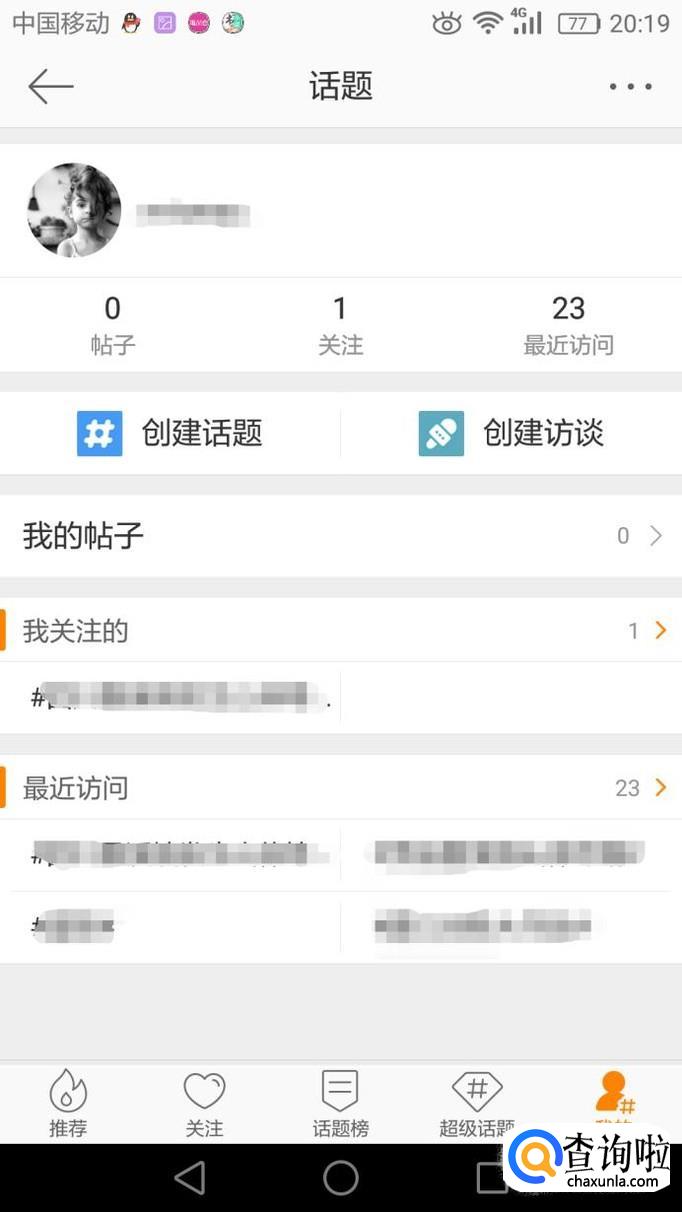
Task: Tap the system home circle button
Action: point(340,1178)
